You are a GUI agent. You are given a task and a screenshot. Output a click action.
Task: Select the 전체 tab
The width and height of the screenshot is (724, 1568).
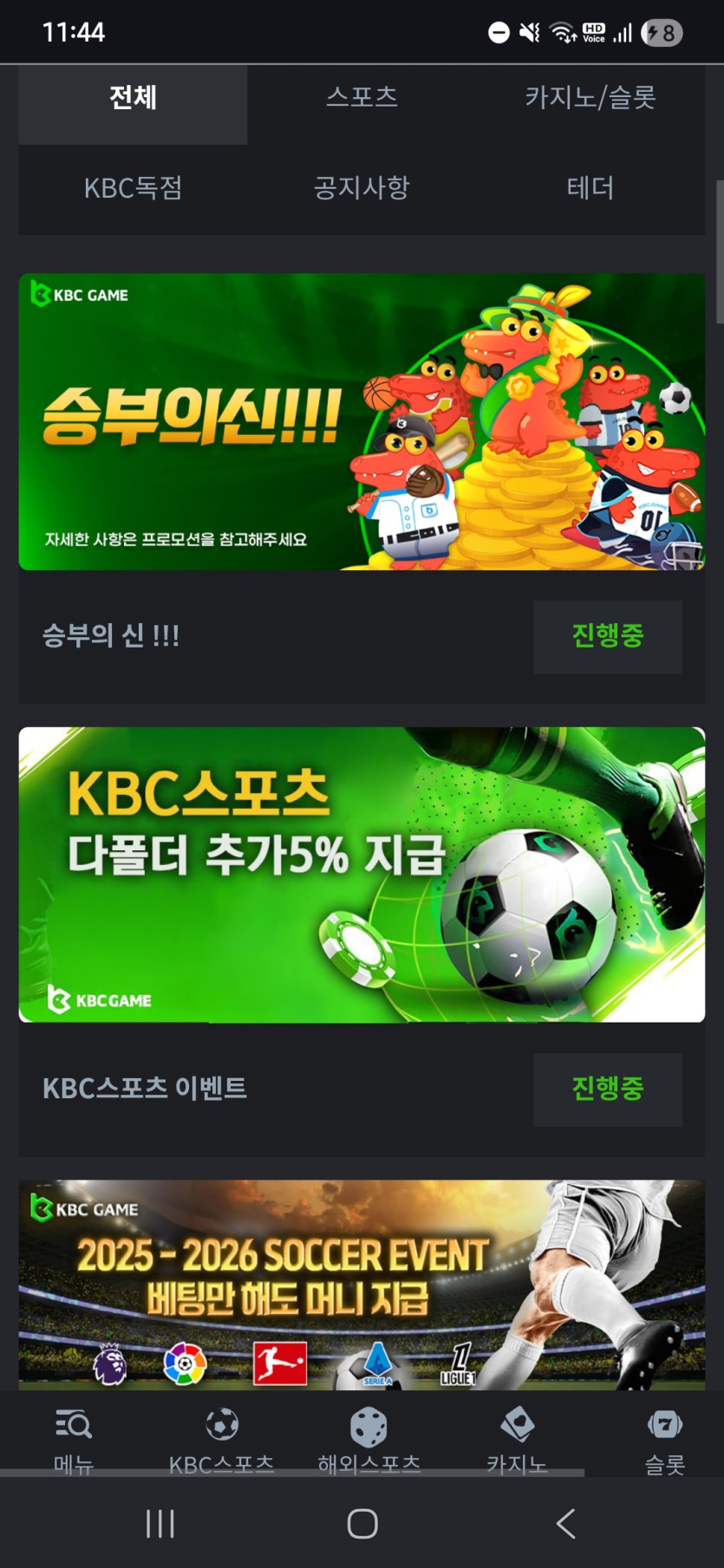(x=133, y=97)
